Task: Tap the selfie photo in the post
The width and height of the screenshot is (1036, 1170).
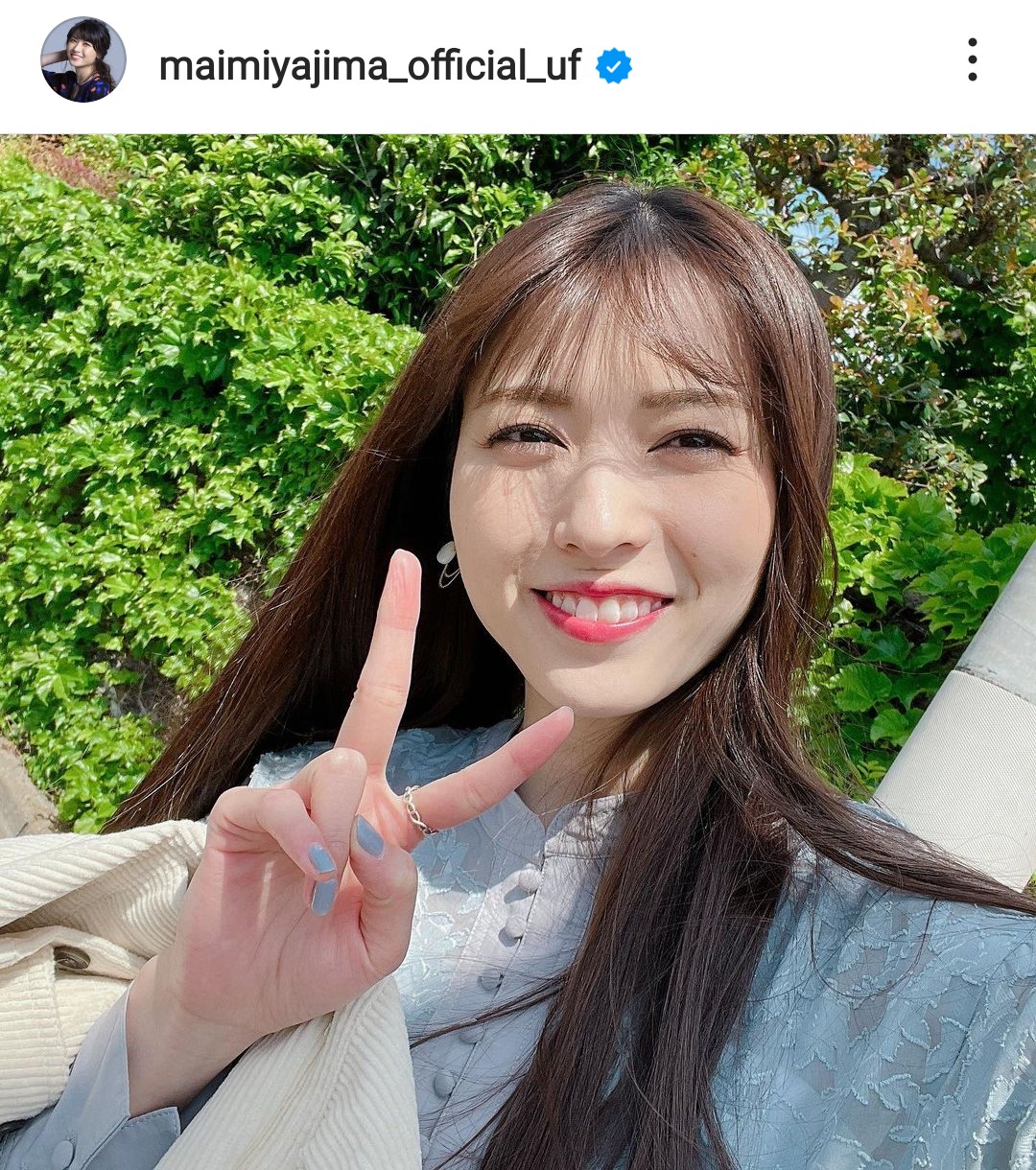Action: coord(518,652)
